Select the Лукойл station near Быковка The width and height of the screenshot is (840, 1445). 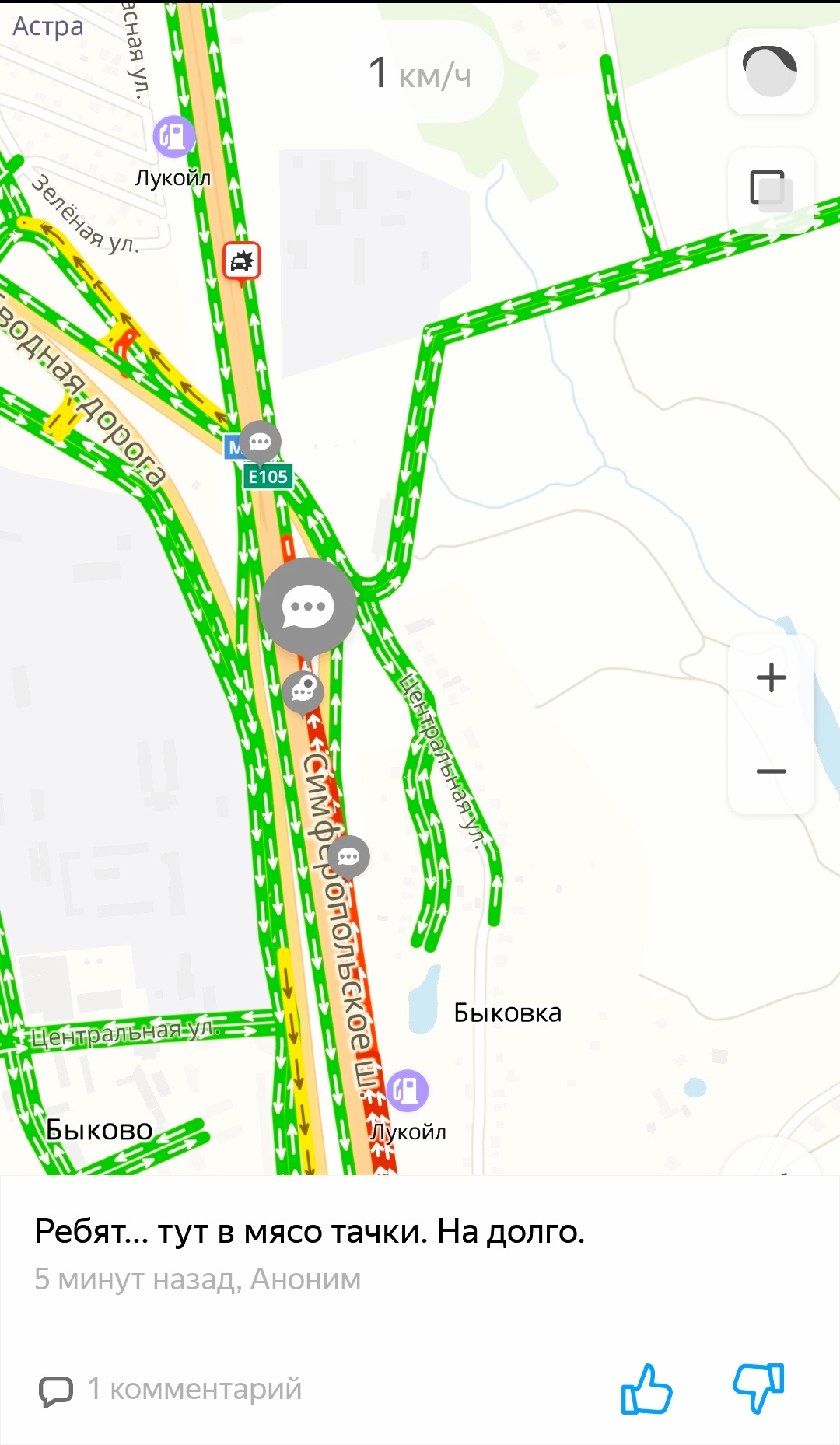(x=407, y=1090)
